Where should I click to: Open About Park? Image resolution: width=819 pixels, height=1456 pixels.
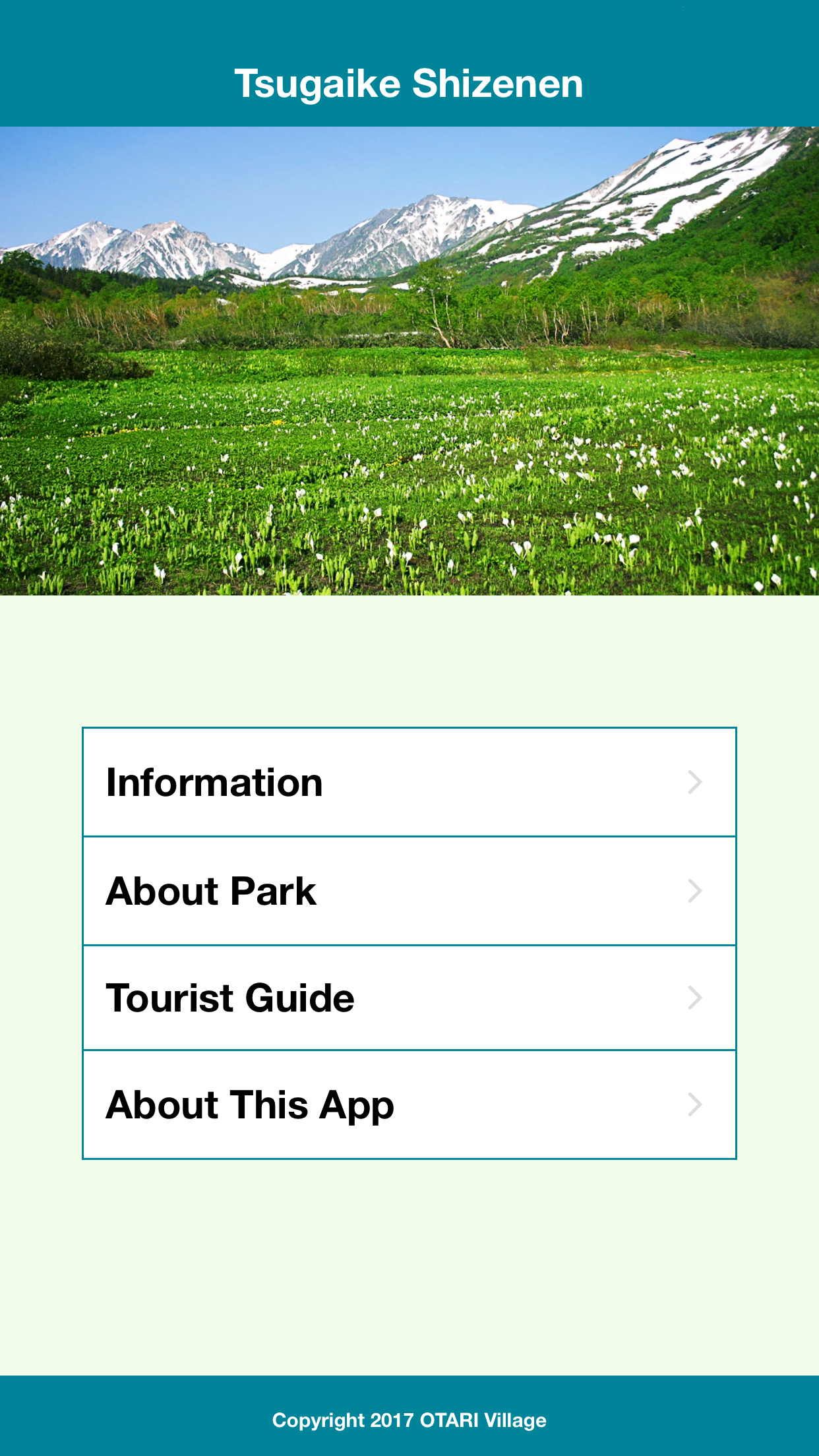pyautogui.click(x=409, y=891)
